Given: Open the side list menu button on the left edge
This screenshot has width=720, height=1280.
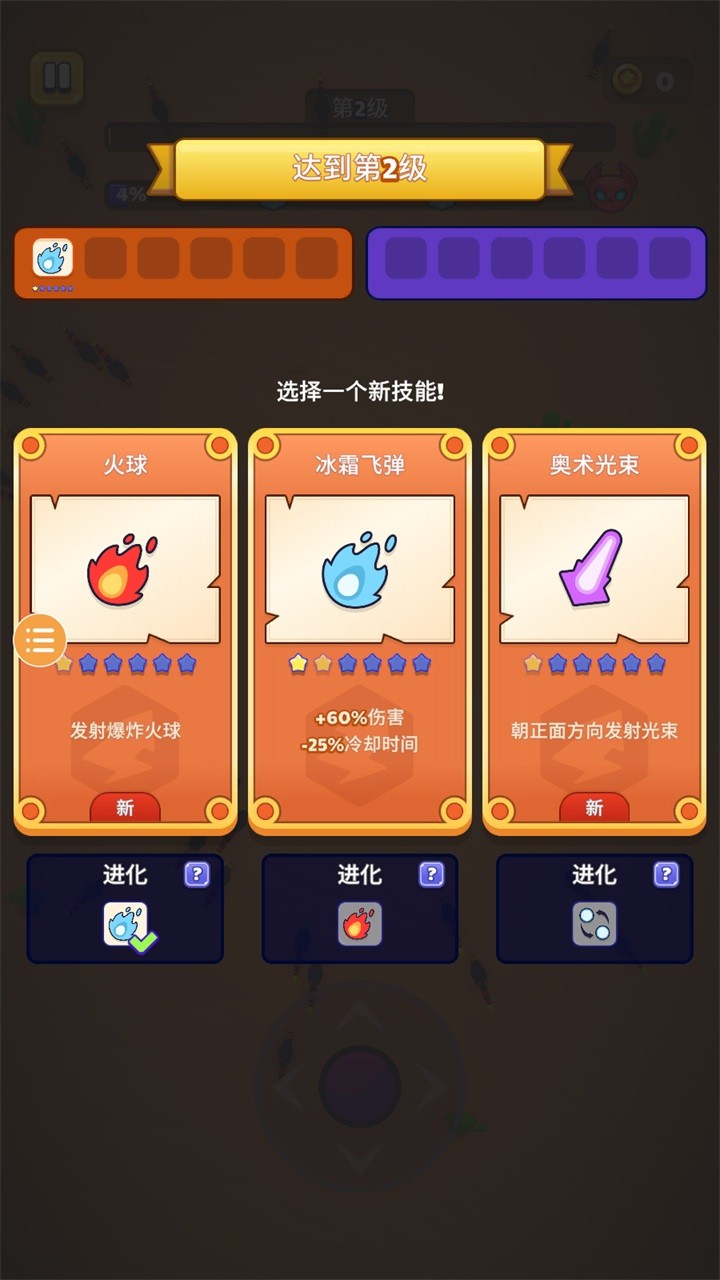Looking at the screenshot, I should point(39,640).
